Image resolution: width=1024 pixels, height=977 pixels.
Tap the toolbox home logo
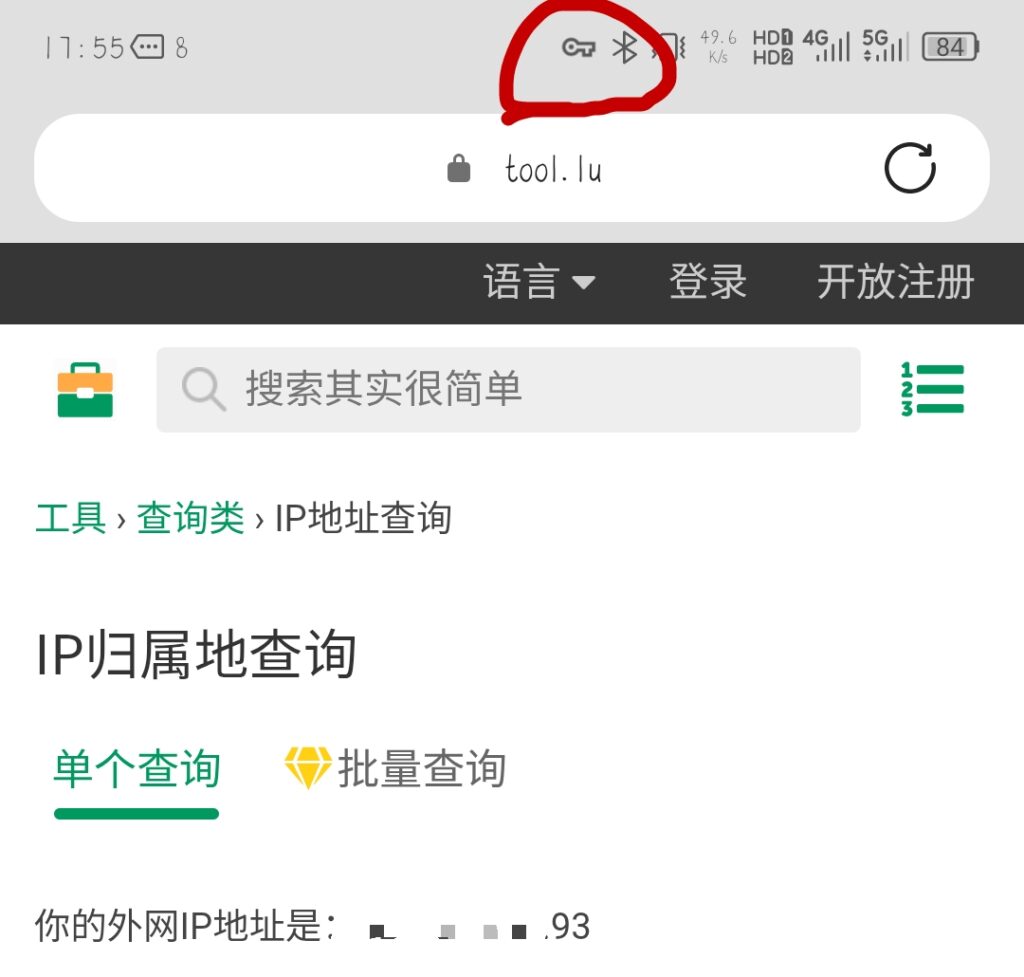pos(85,390)
